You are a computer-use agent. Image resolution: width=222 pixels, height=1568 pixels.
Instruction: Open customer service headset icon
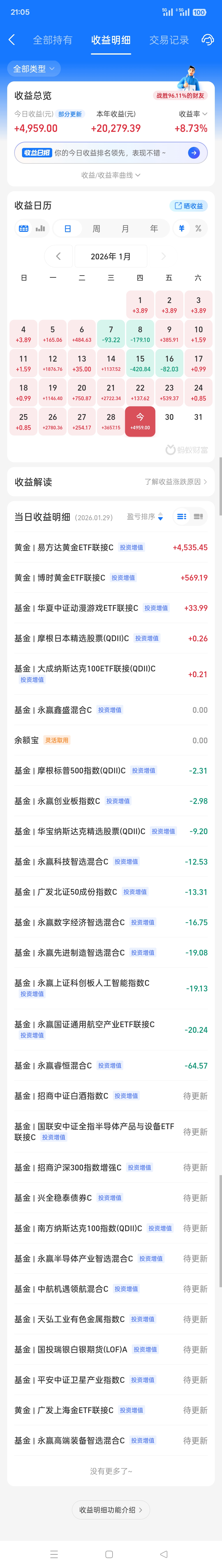207,40
